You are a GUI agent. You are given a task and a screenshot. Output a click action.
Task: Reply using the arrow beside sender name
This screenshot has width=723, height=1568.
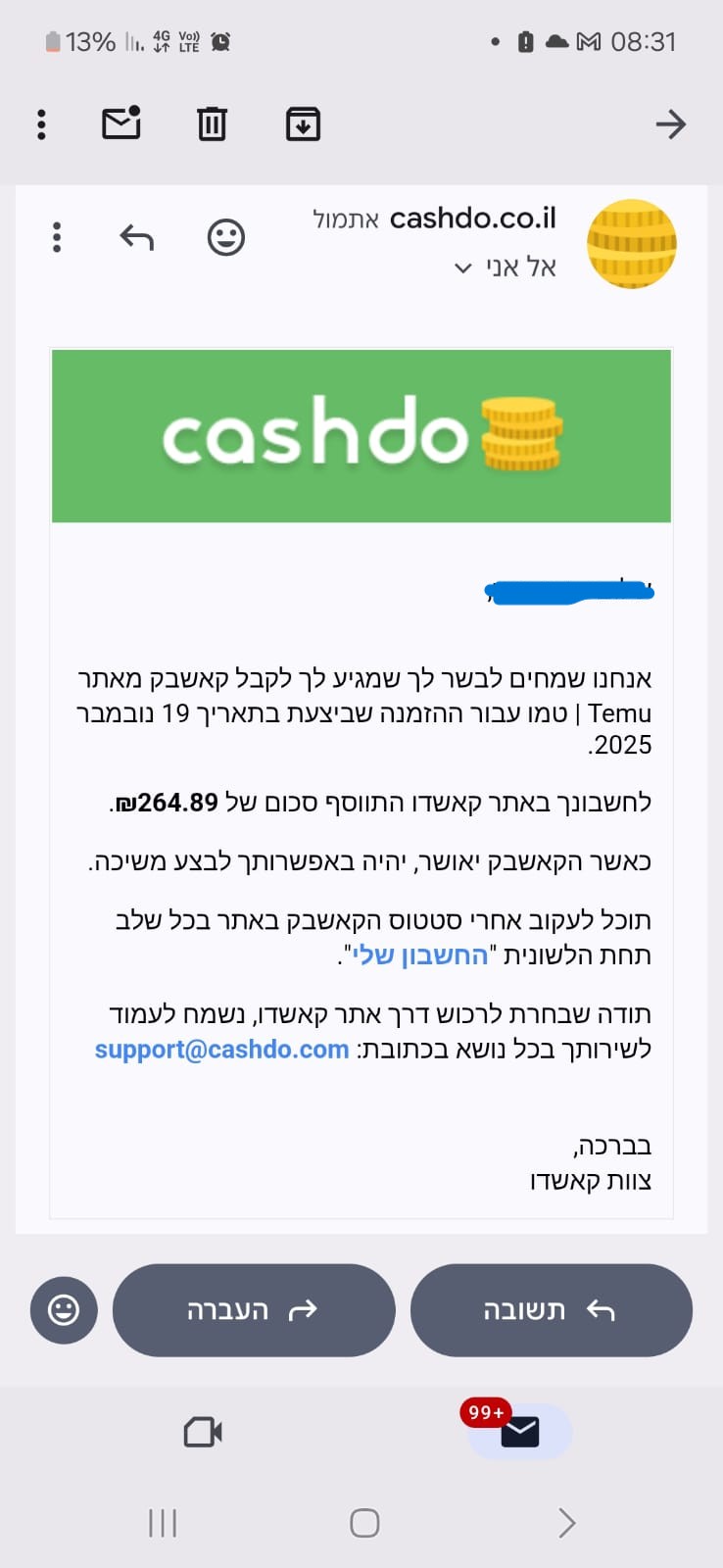click(136, 237)
